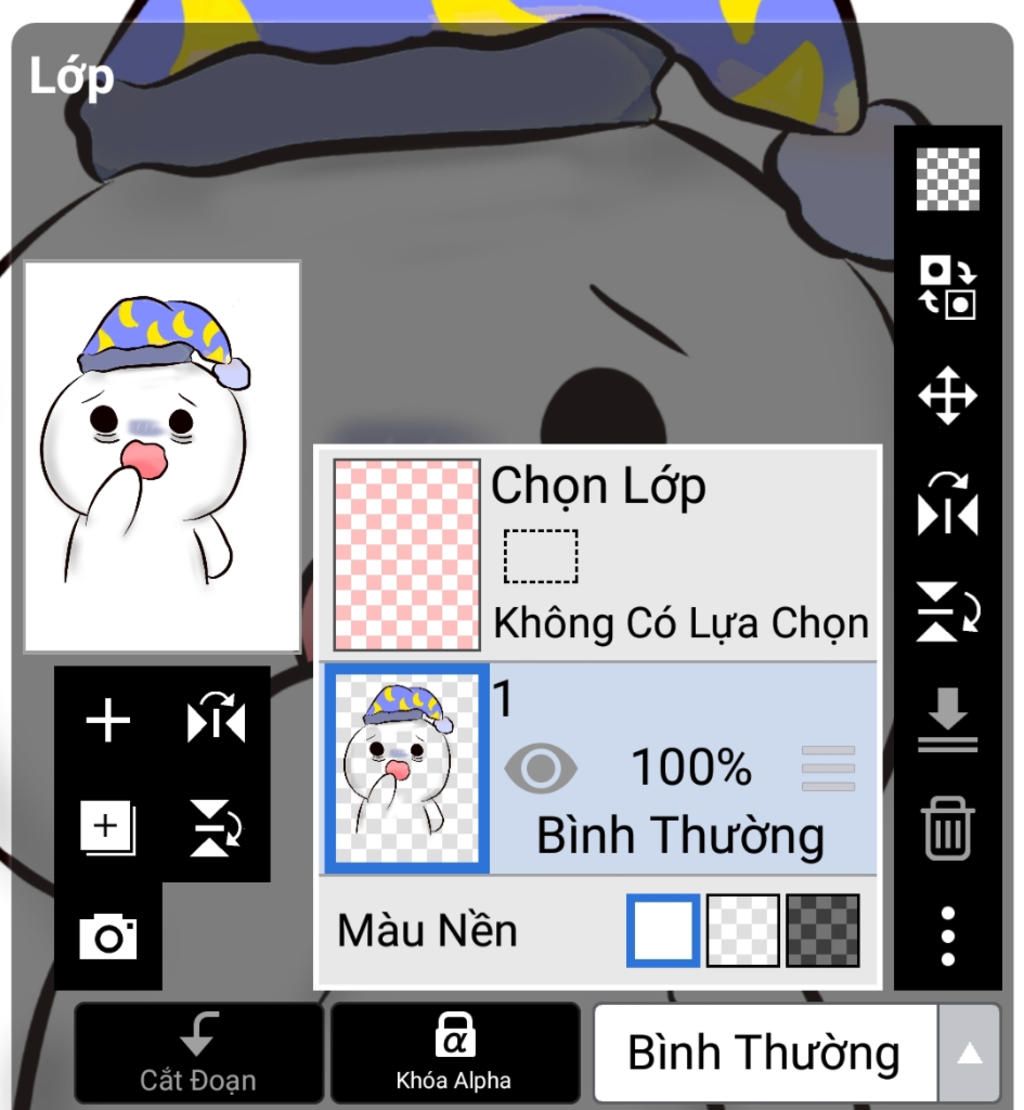The width and height of the screenshot is (1024, 1110).
Task: Choose dark transparent checkered background
Action: tap(822, 931)
